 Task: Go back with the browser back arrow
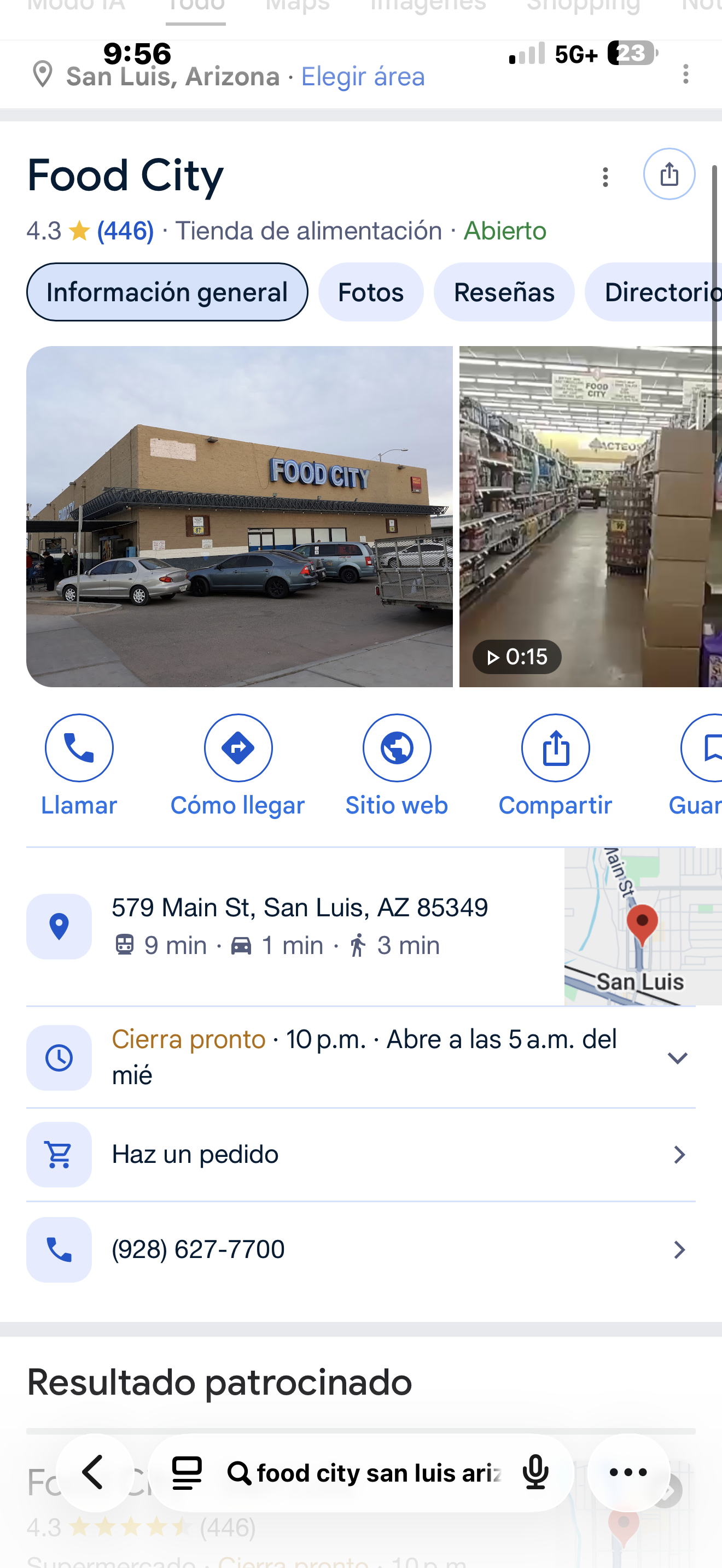click(x=95, y=1473)
